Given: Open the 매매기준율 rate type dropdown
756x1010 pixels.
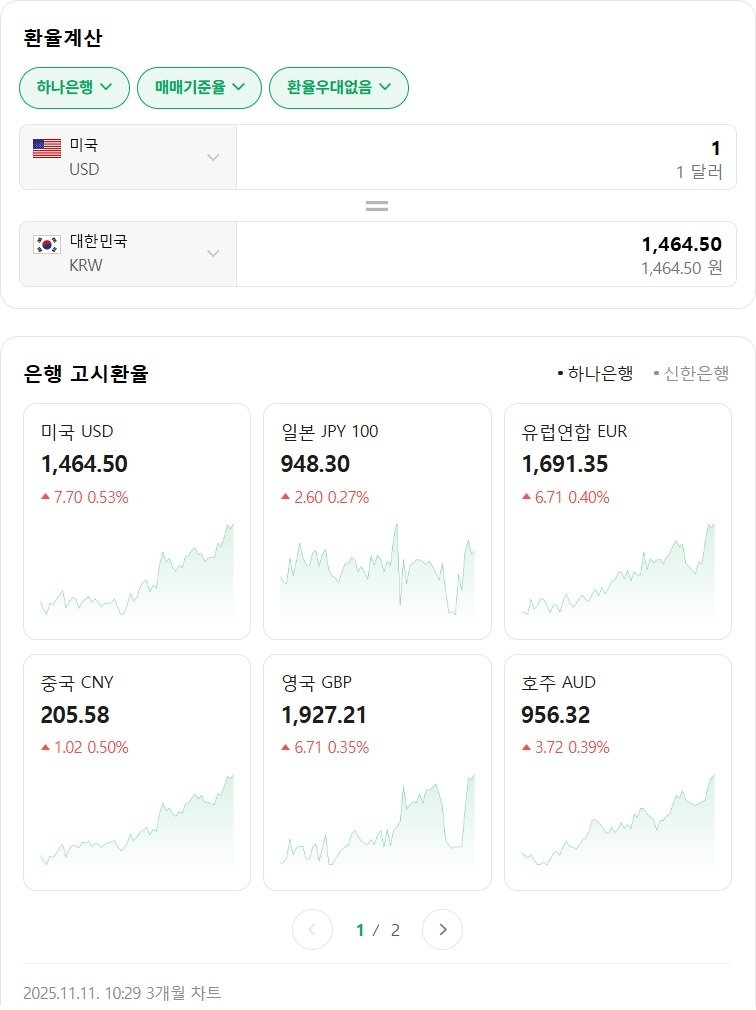Looking at the screenshot, I should pos(199,88).
